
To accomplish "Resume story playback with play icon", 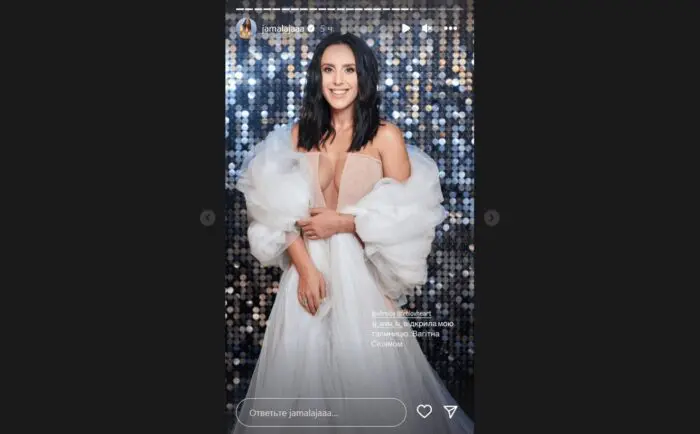I will (x=405, y=28).
